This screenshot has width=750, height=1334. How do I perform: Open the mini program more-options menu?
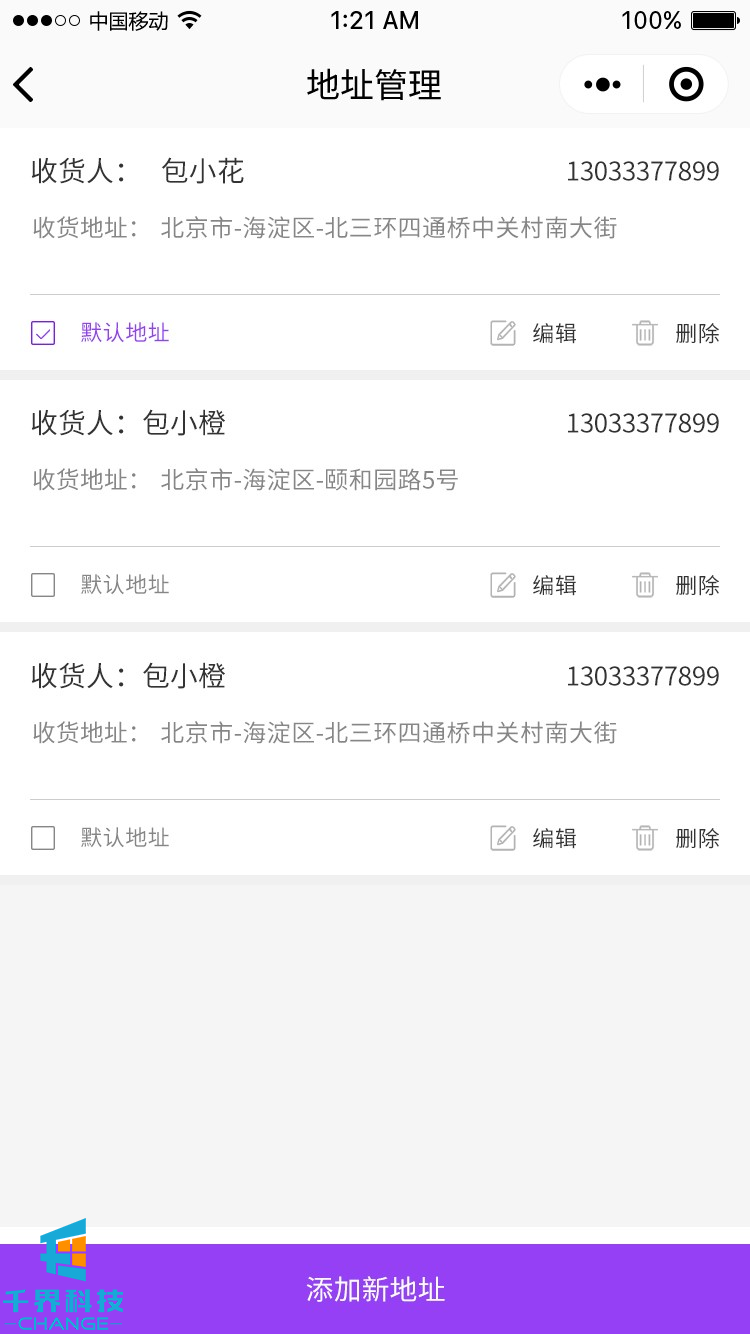(602, 85)
